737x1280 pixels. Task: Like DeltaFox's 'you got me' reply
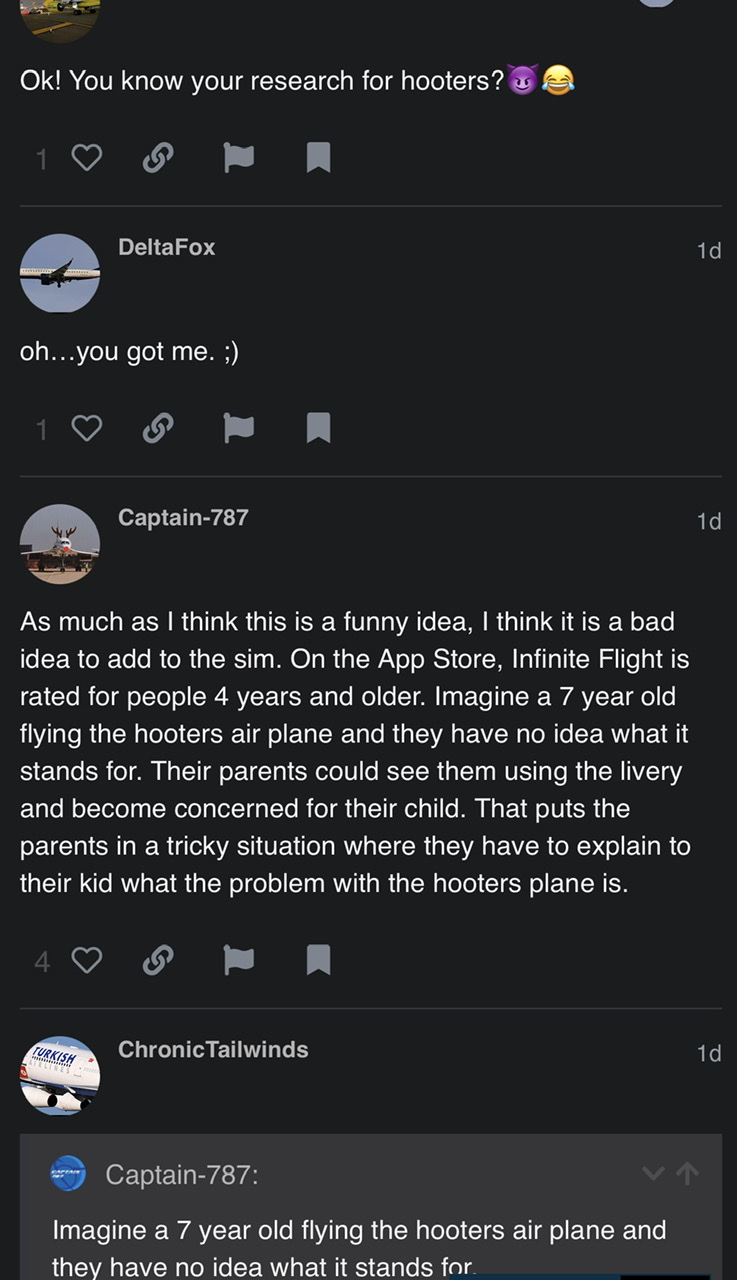coord(87,429)
